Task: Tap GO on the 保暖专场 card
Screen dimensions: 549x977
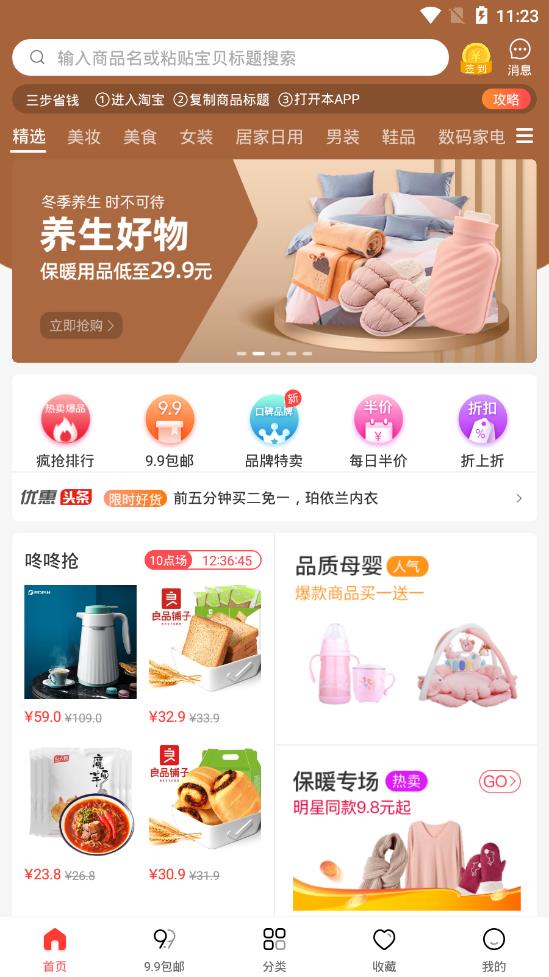Action: point(500,781)
